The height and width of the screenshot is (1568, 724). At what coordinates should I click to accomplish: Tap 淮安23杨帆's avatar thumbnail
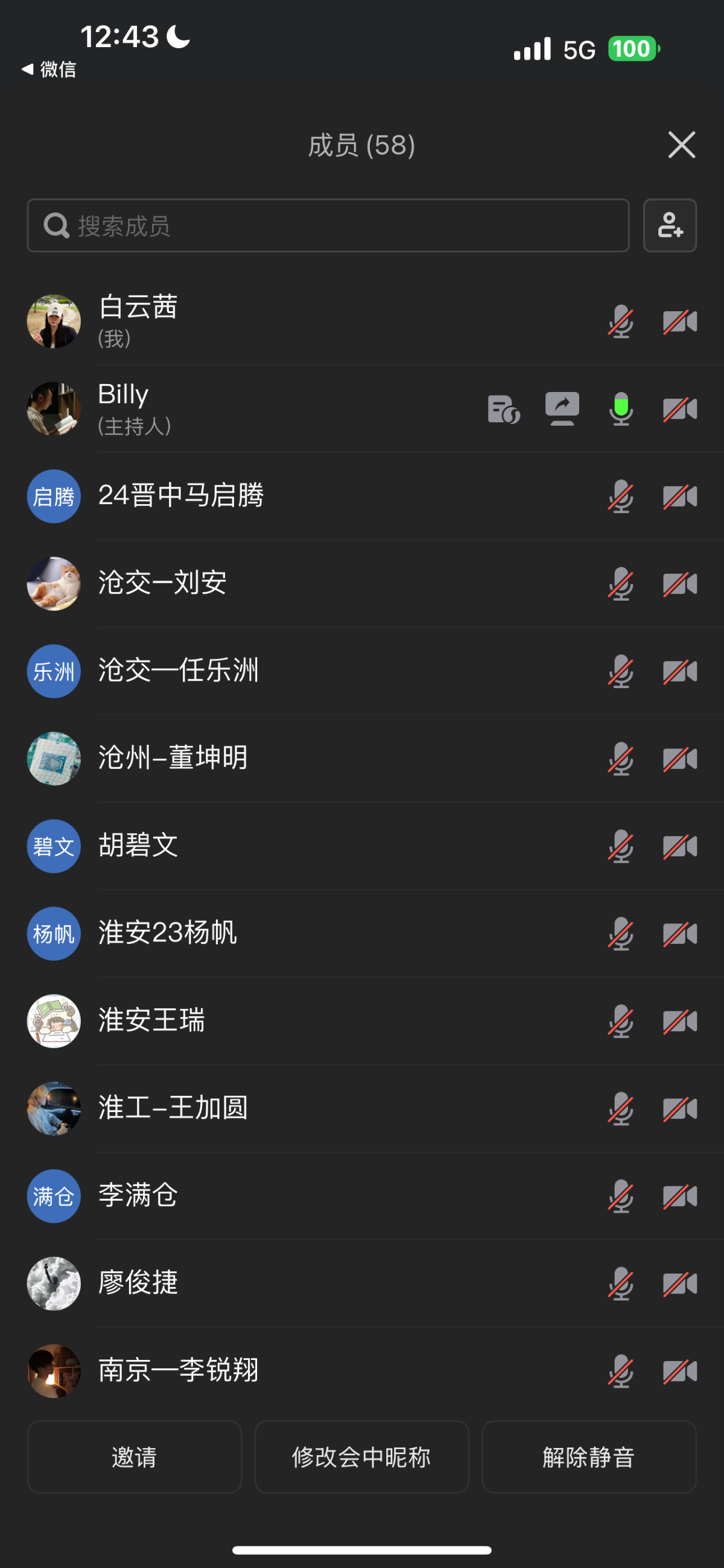54,933
